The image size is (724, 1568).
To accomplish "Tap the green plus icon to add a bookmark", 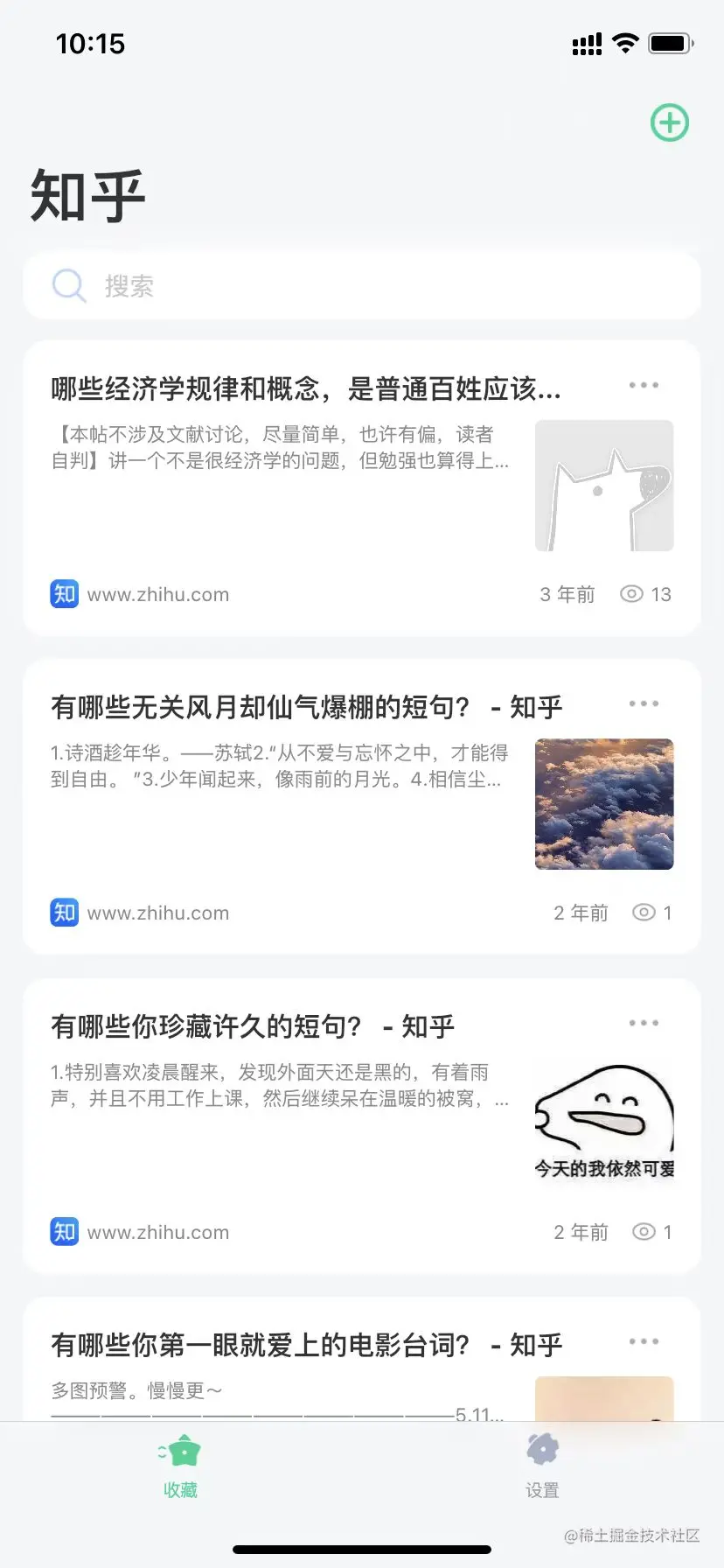I will [x=669, y=122].
